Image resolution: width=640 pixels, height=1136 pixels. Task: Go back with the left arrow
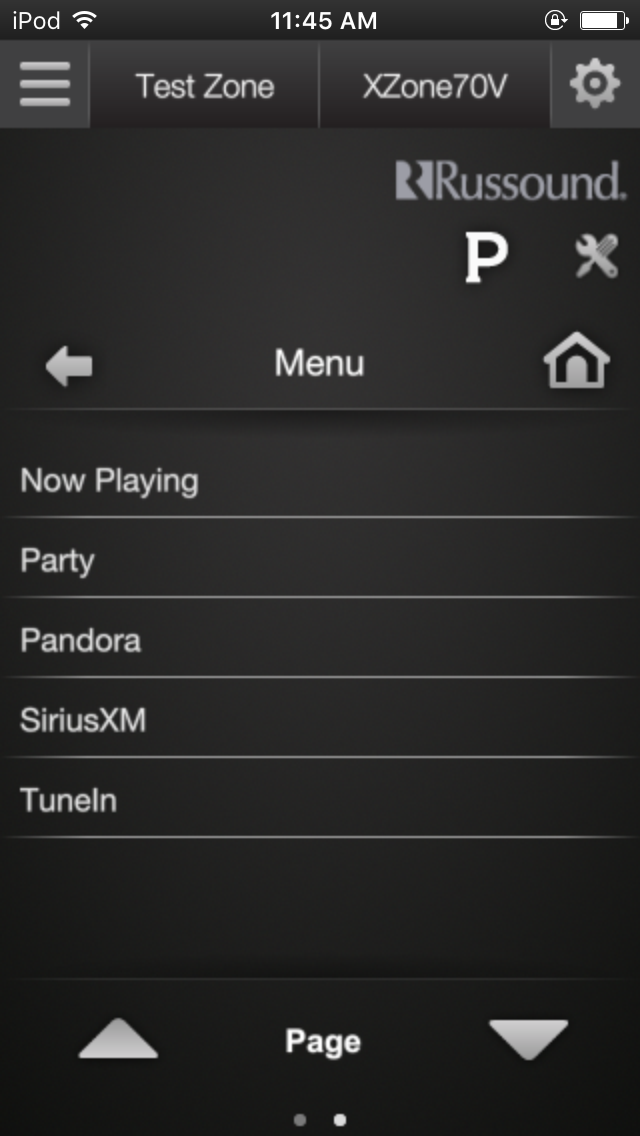[69, 365]
